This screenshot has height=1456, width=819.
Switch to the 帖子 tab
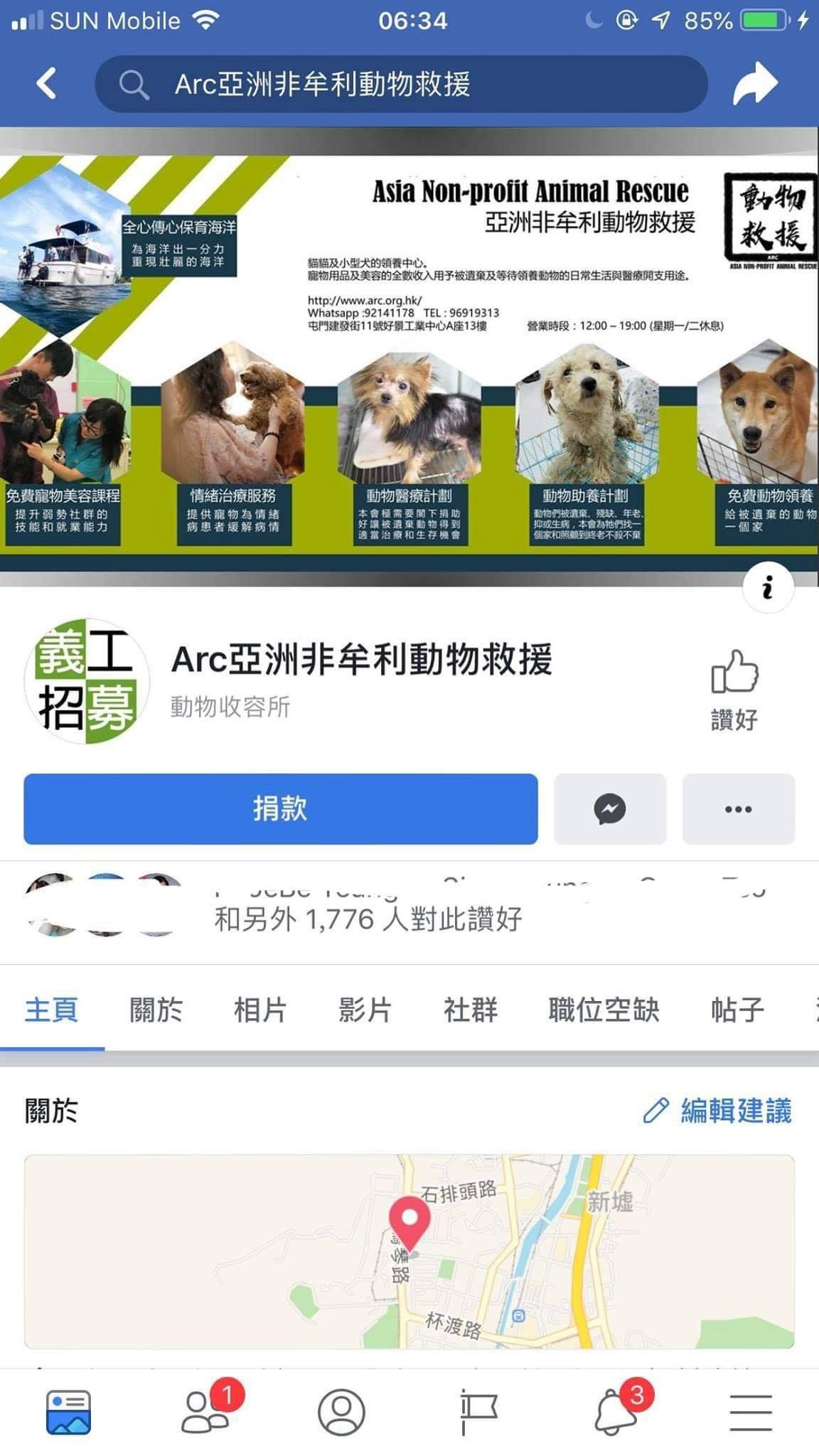737,1010
